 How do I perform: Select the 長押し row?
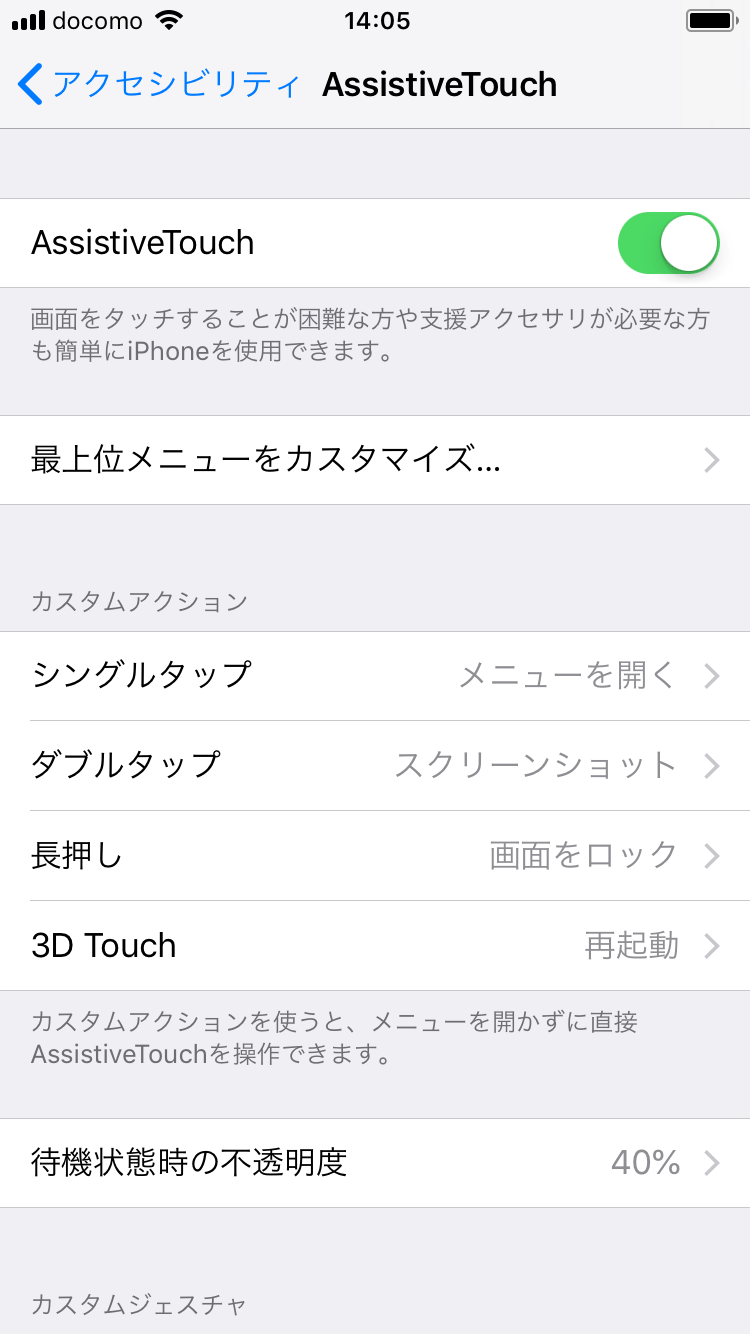(x=375, y=856)
